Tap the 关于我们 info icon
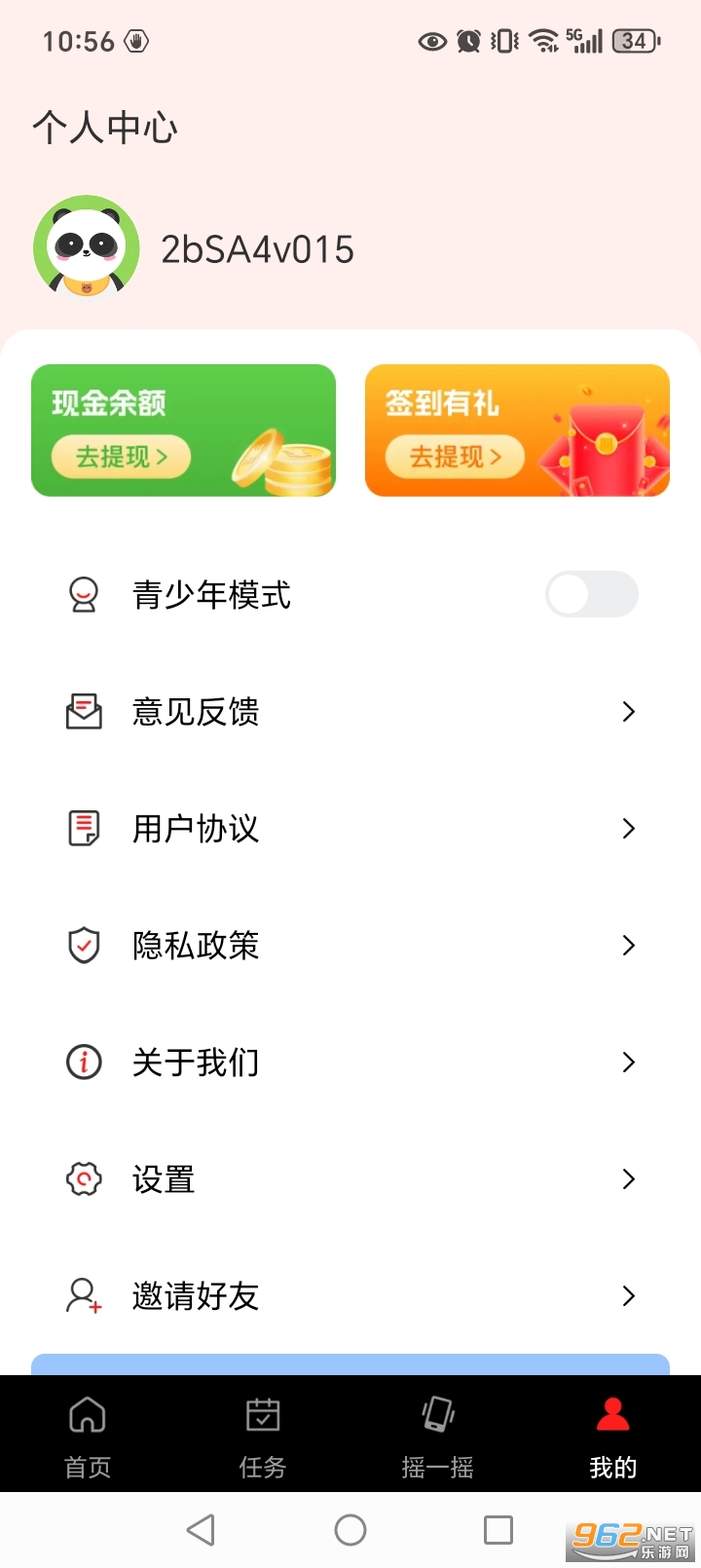The image size is (701, 1568). 85,1063
